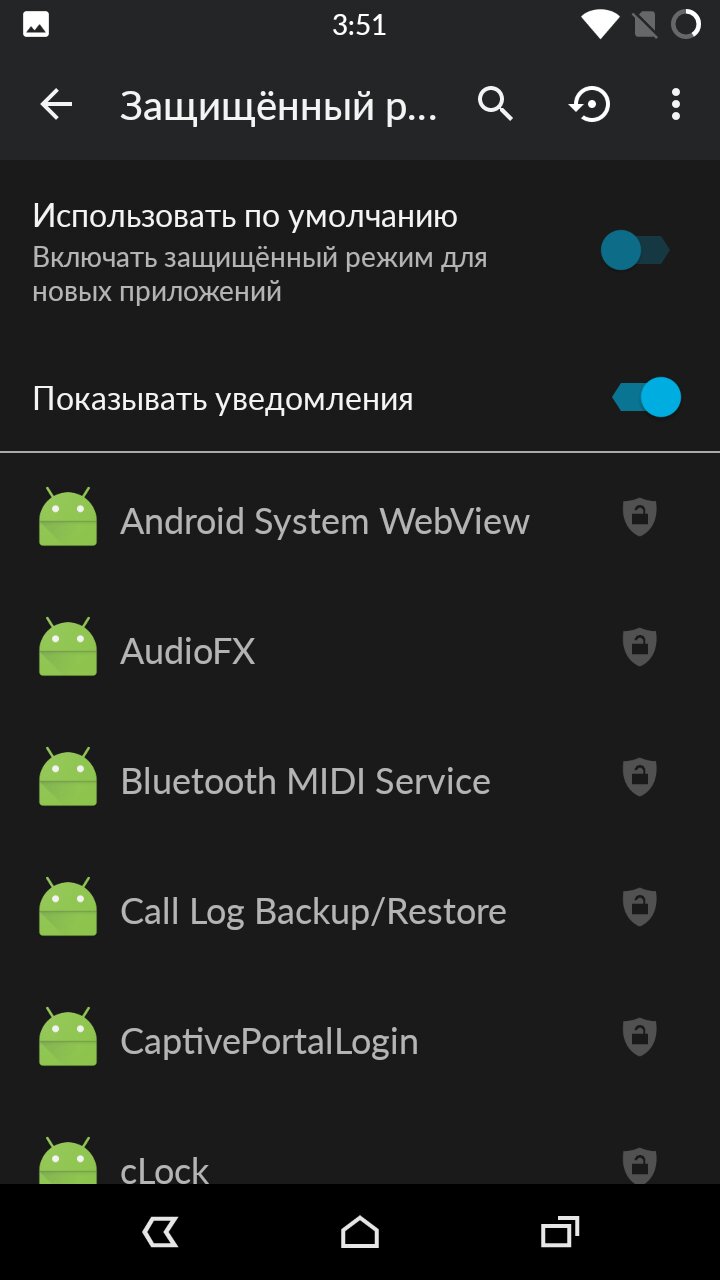The width and height of the screenshot is (720, 1280).
Task: Open the three-dot overflow menu
Action: point(676,104)
